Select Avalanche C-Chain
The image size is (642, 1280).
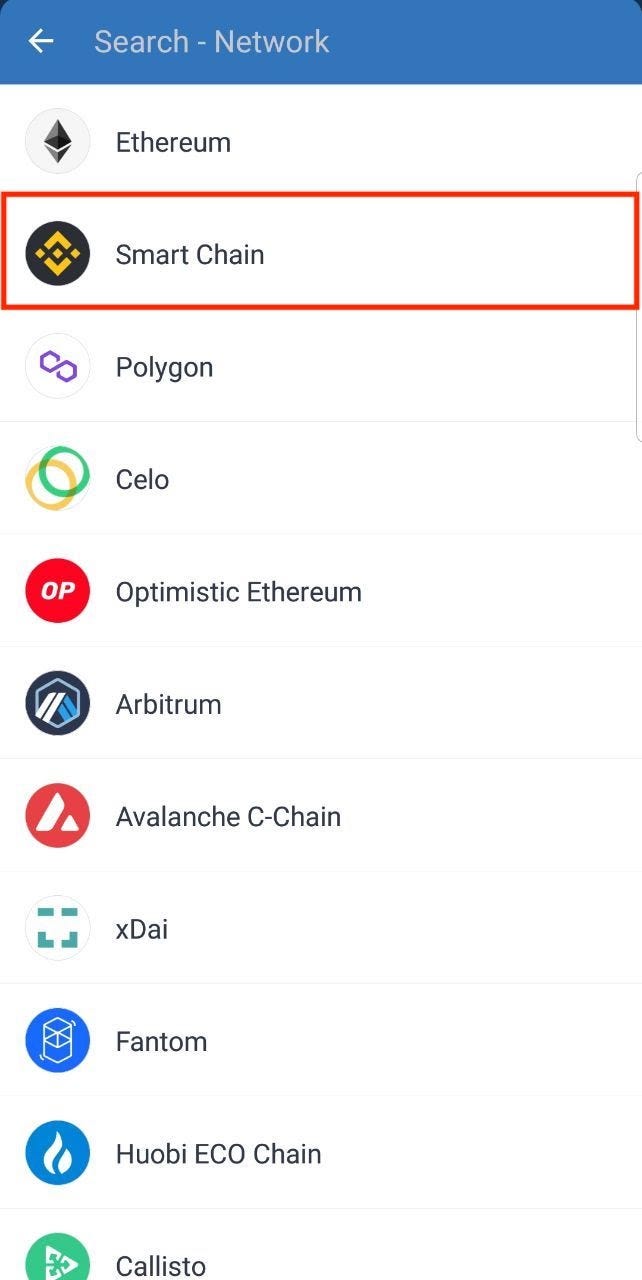pyautogui.click(x=321, y=816)
